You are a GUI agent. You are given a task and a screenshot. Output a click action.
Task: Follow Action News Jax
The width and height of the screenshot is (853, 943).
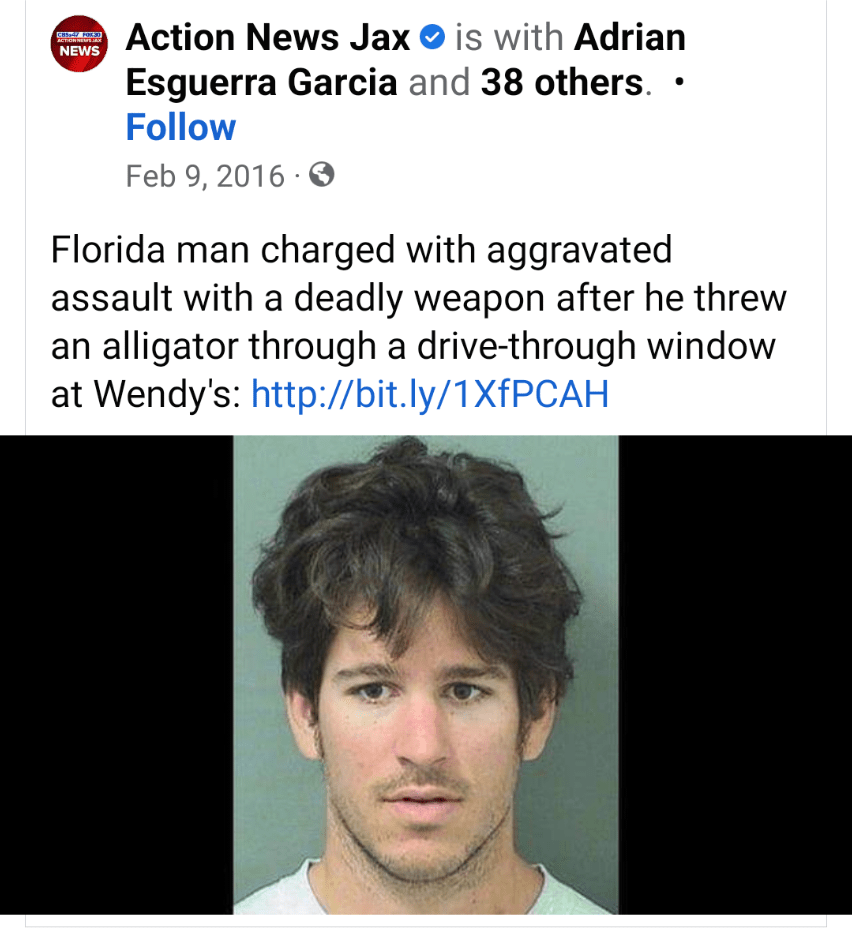coord(181,128)
